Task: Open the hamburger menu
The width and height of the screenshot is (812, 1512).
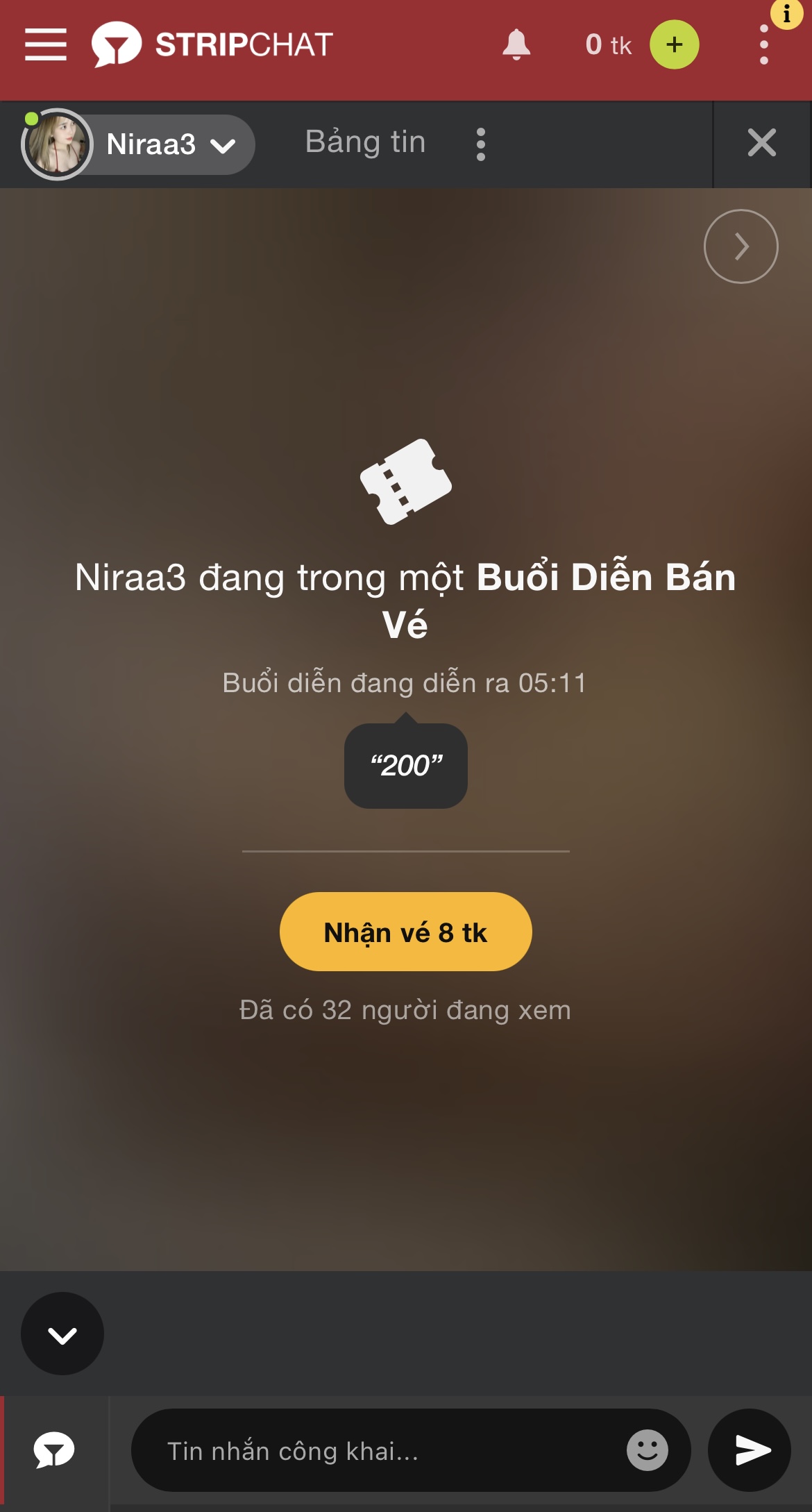Action: pos(46,44)
